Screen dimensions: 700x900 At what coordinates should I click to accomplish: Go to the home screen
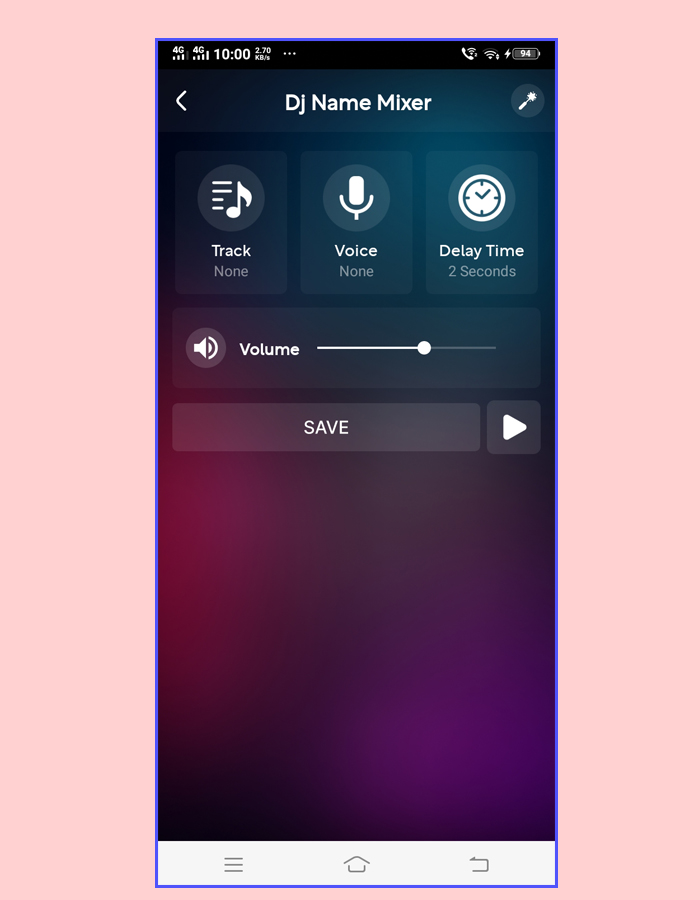(356, 864)
